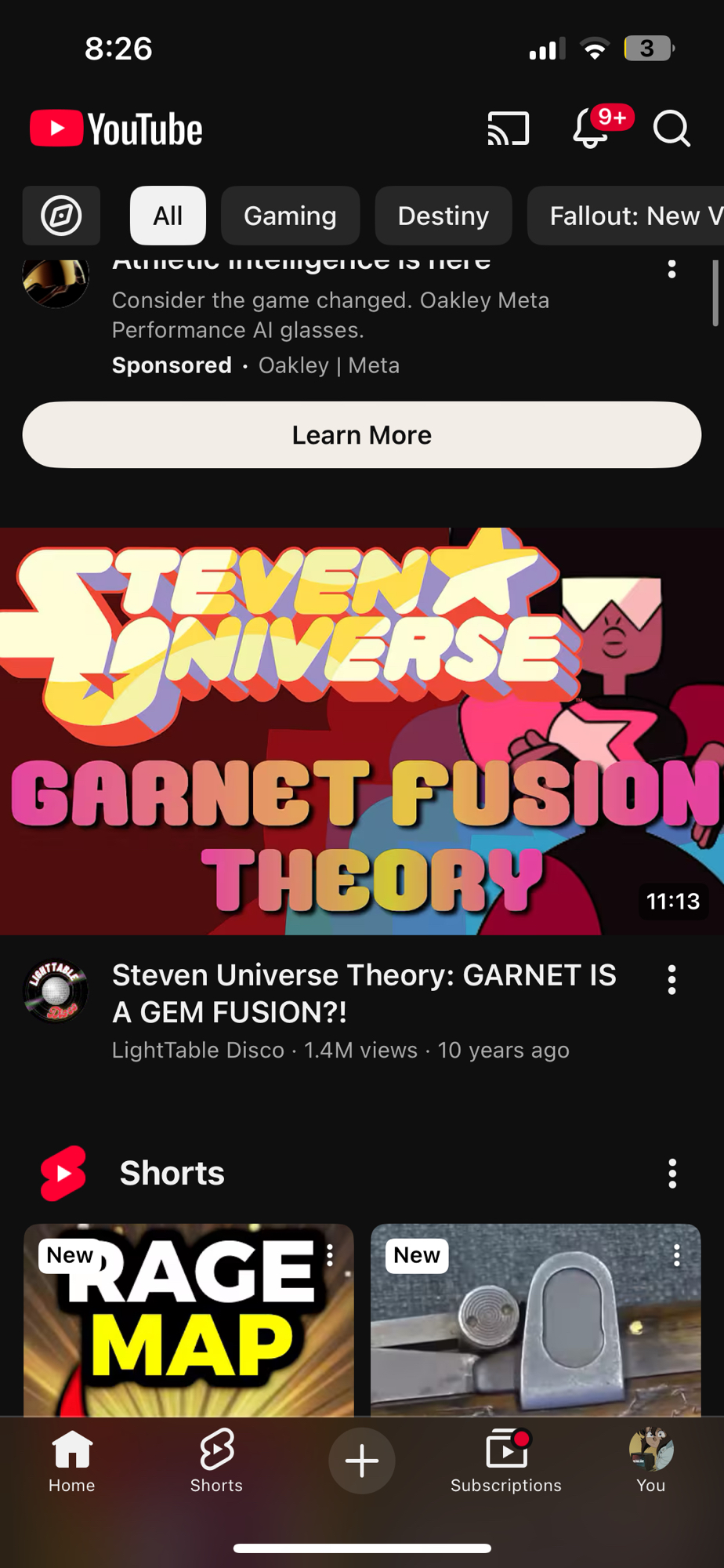
Task: Play the Garnet Fusion Theory video
Action: click(x=362, y=731)
